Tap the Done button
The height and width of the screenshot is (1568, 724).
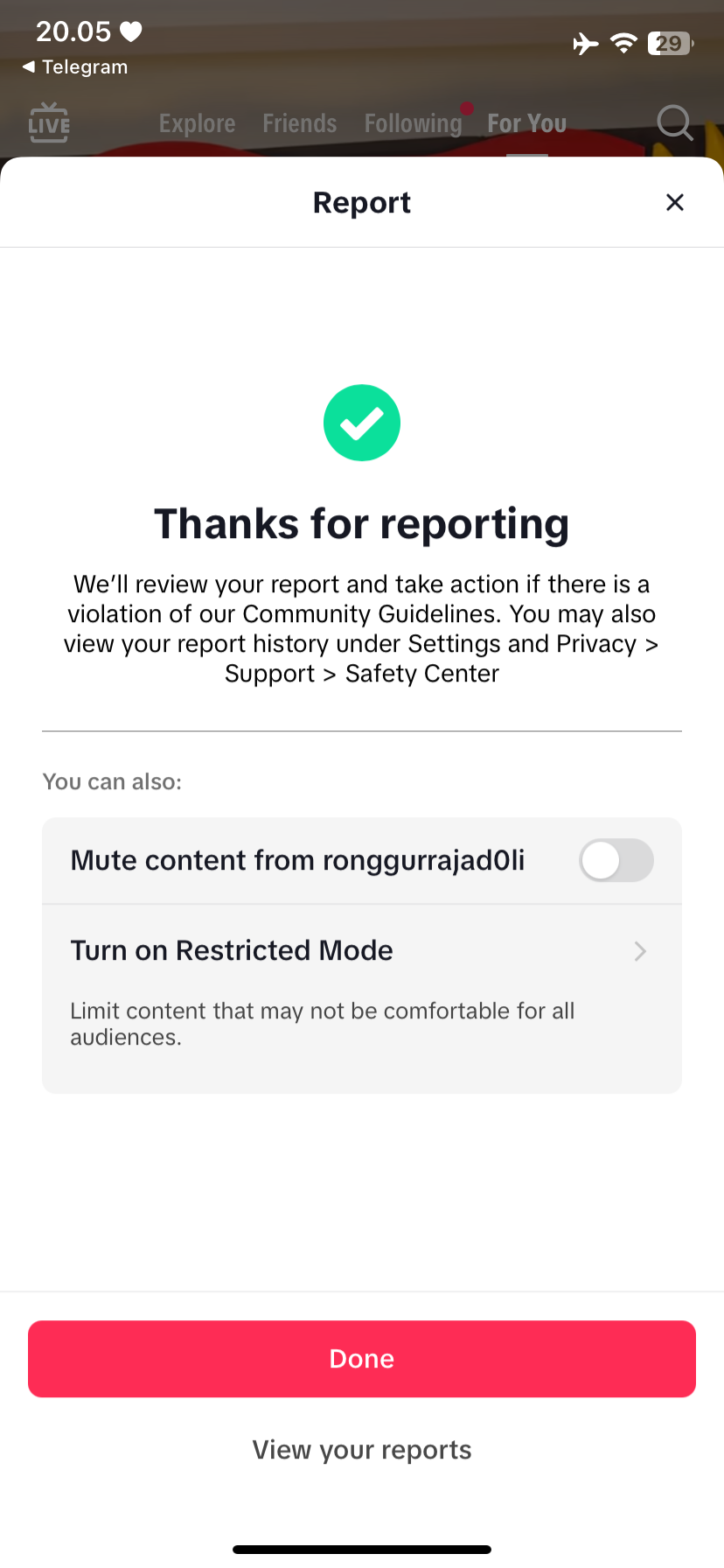(362, 1359)
